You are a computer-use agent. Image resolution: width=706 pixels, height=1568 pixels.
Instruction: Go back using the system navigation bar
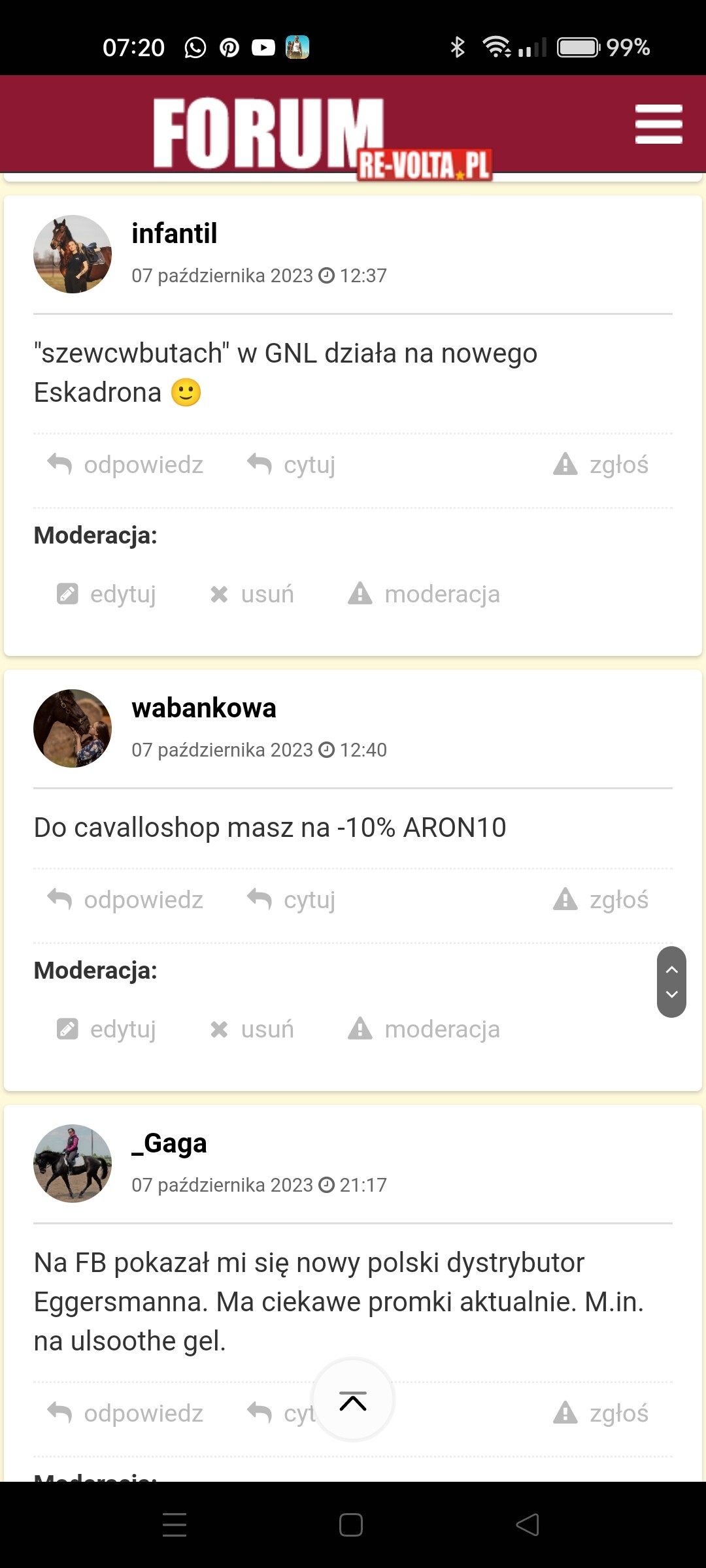(528, 1525)
